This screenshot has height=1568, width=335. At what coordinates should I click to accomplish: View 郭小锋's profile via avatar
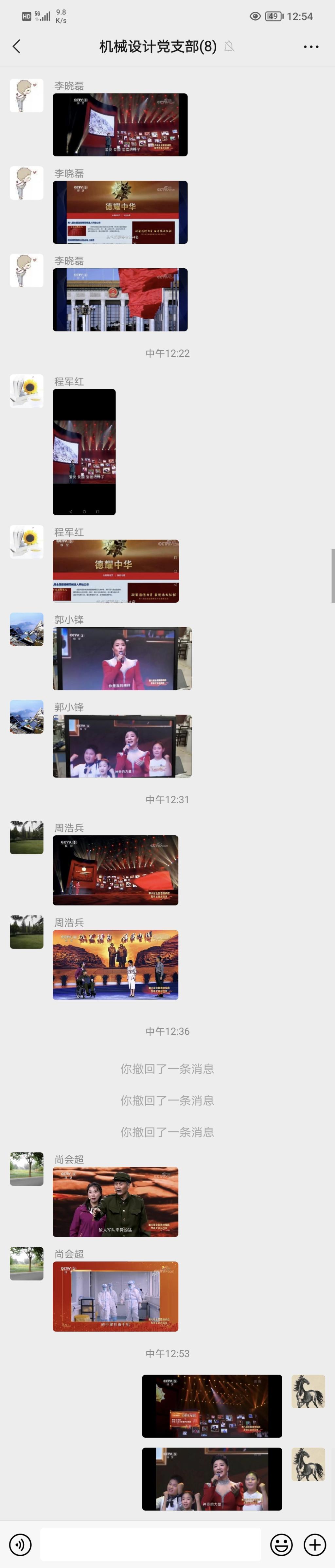(26, 629)
